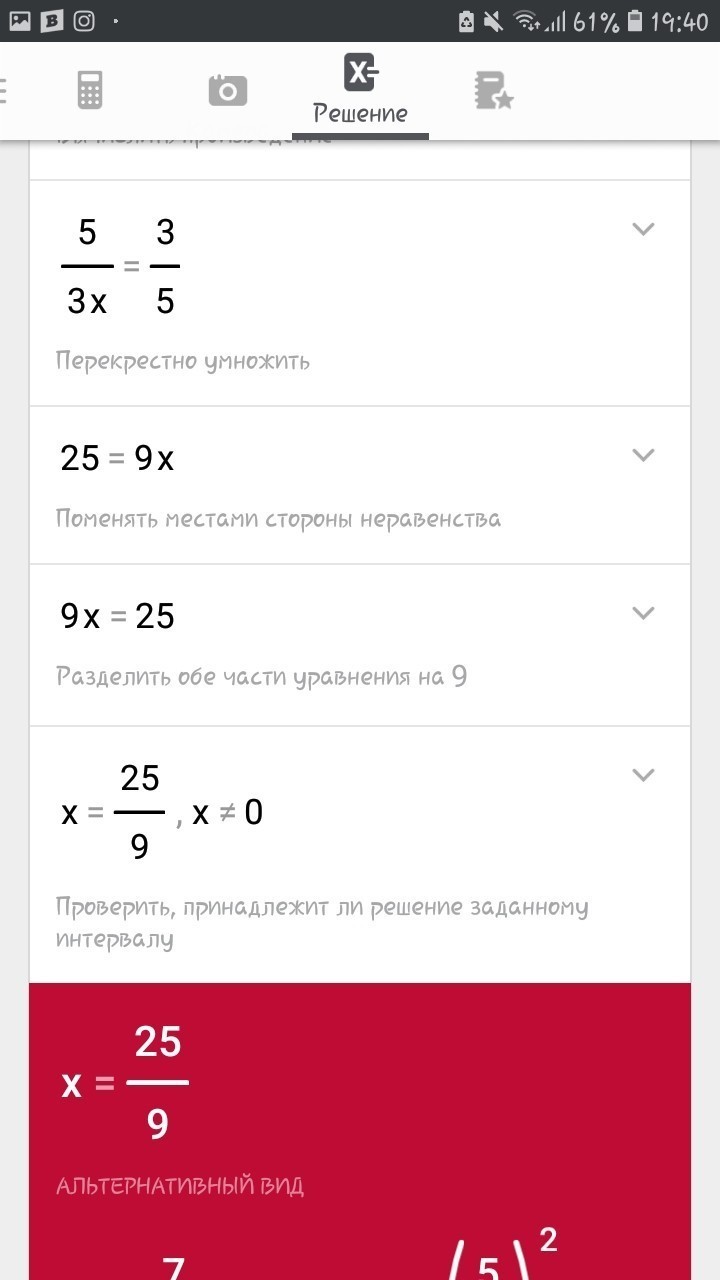
Task: Open the notebook favorites tab
Action: click(x=493, y=91)
